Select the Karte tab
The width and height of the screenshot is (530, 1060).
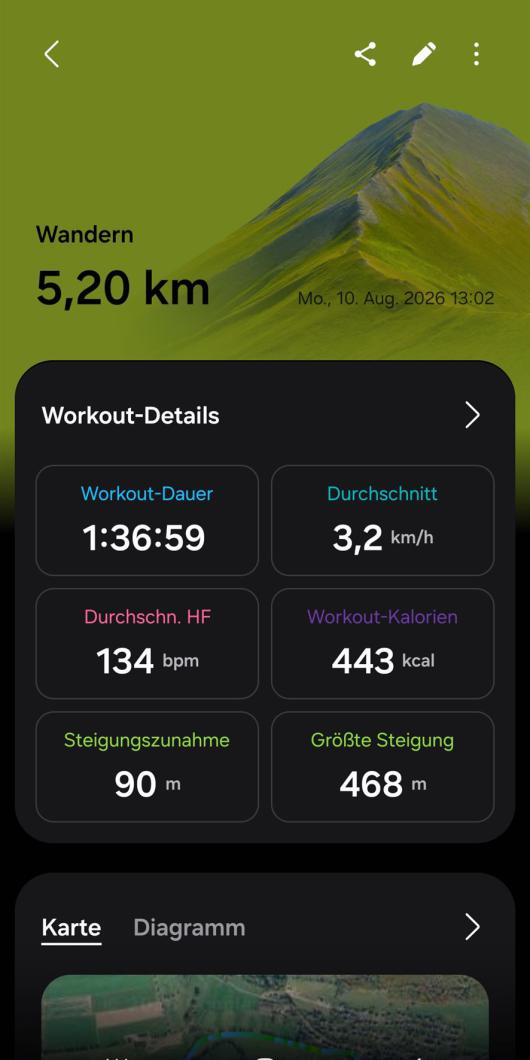[x=71, y=928]
